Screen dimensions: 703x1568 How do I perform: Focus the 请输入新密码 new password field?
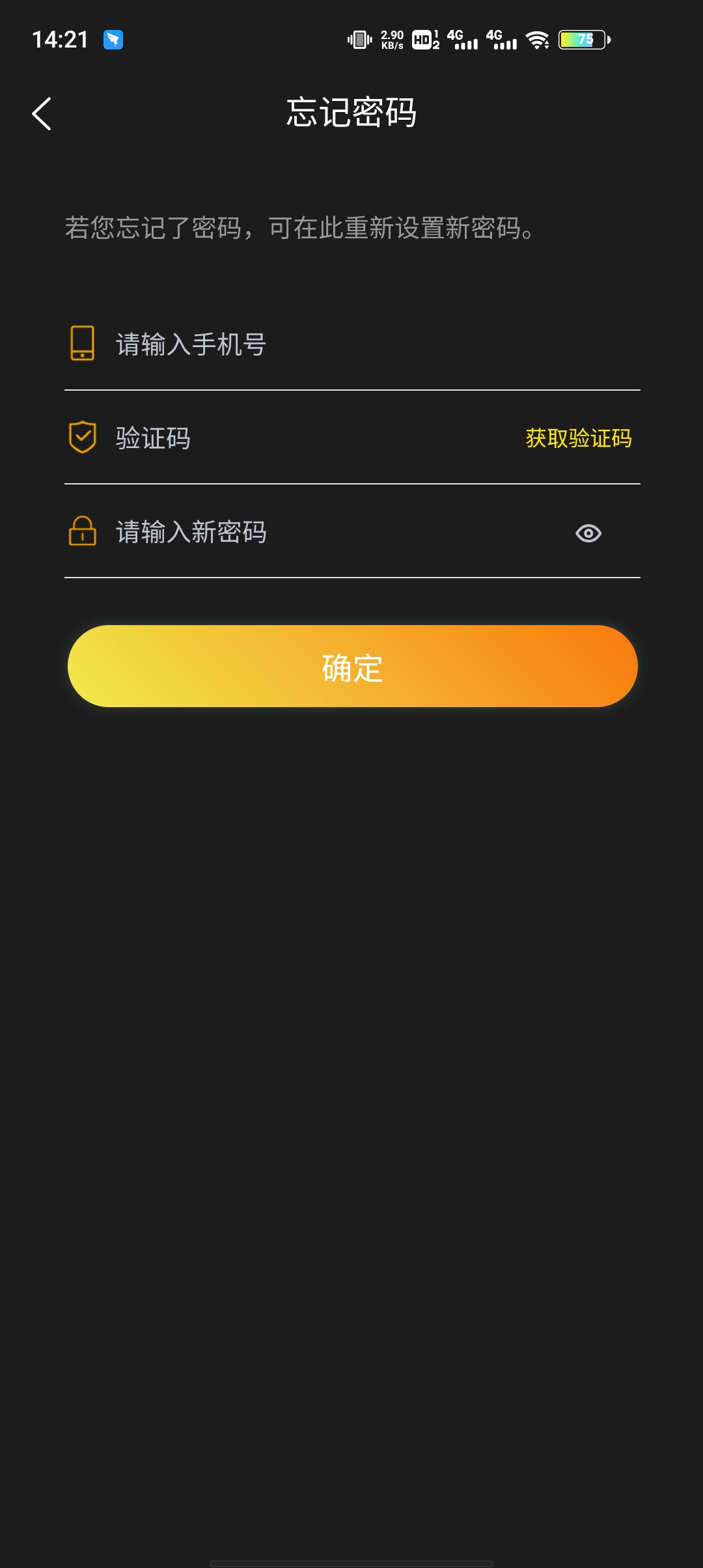tap(325, 532)
